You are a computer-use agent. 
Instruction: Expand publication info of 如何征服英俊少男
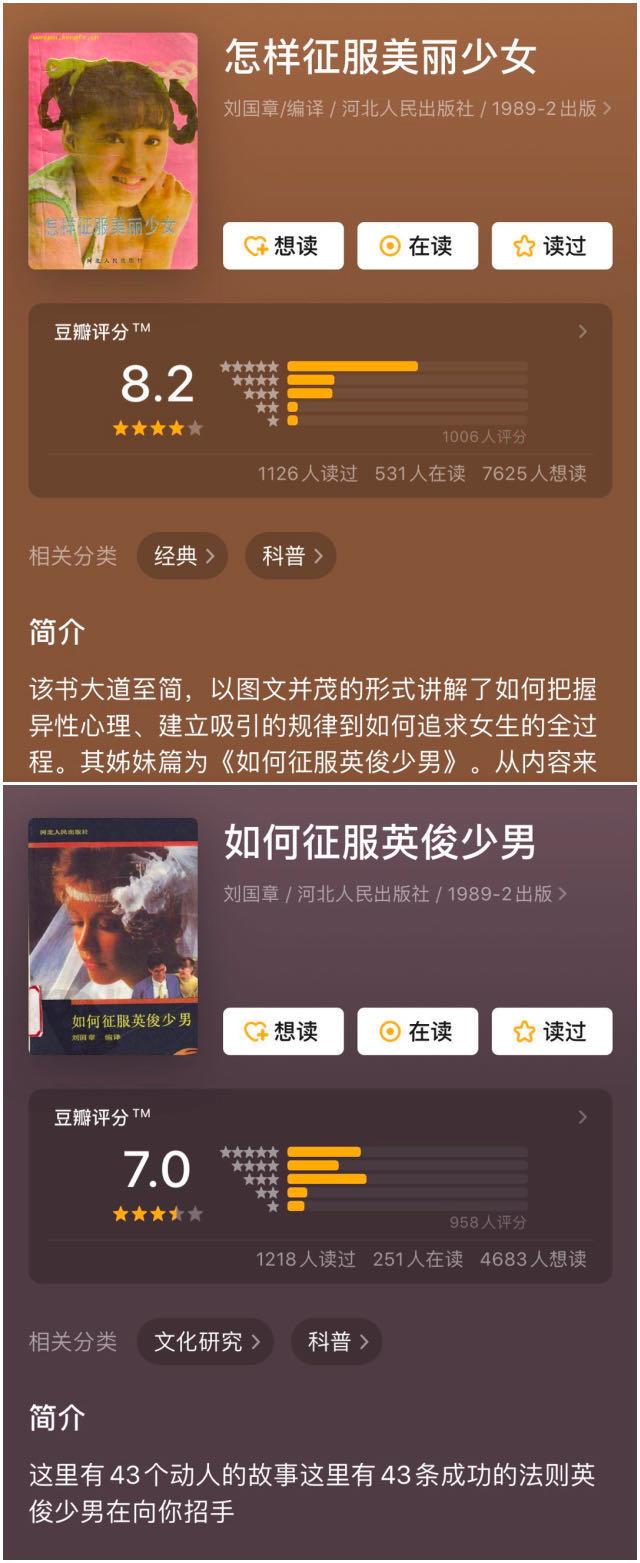[x=562, y=893]
